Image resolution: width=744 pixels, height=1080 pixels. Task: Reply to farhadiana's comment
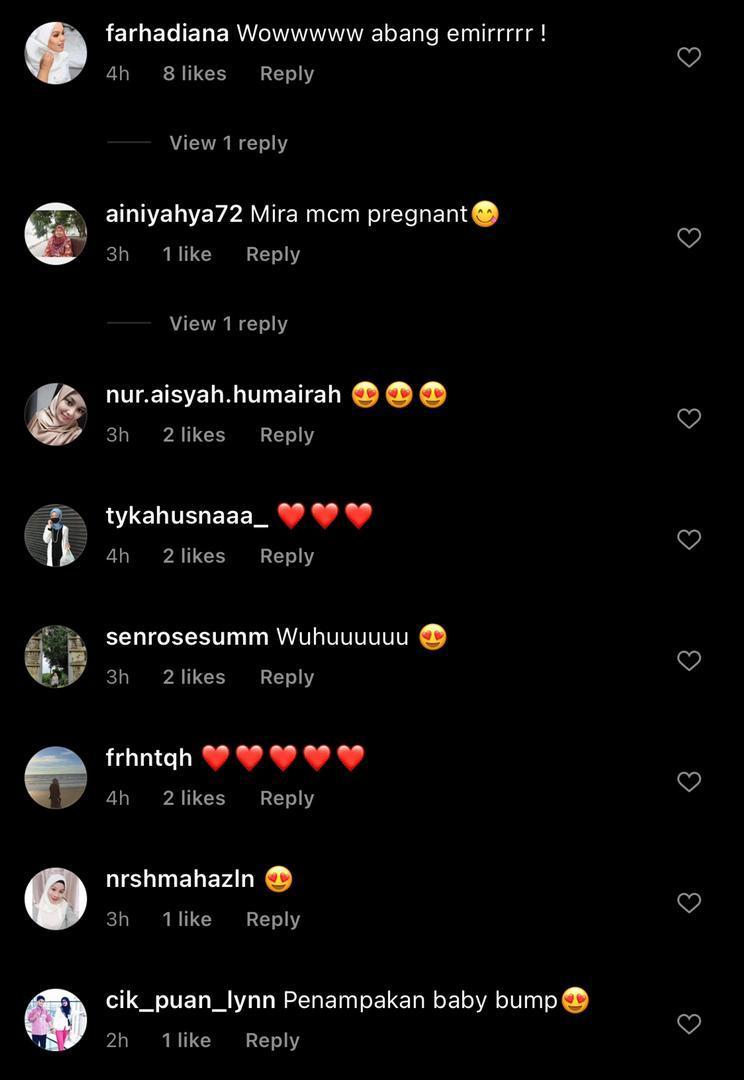[287, 74]
